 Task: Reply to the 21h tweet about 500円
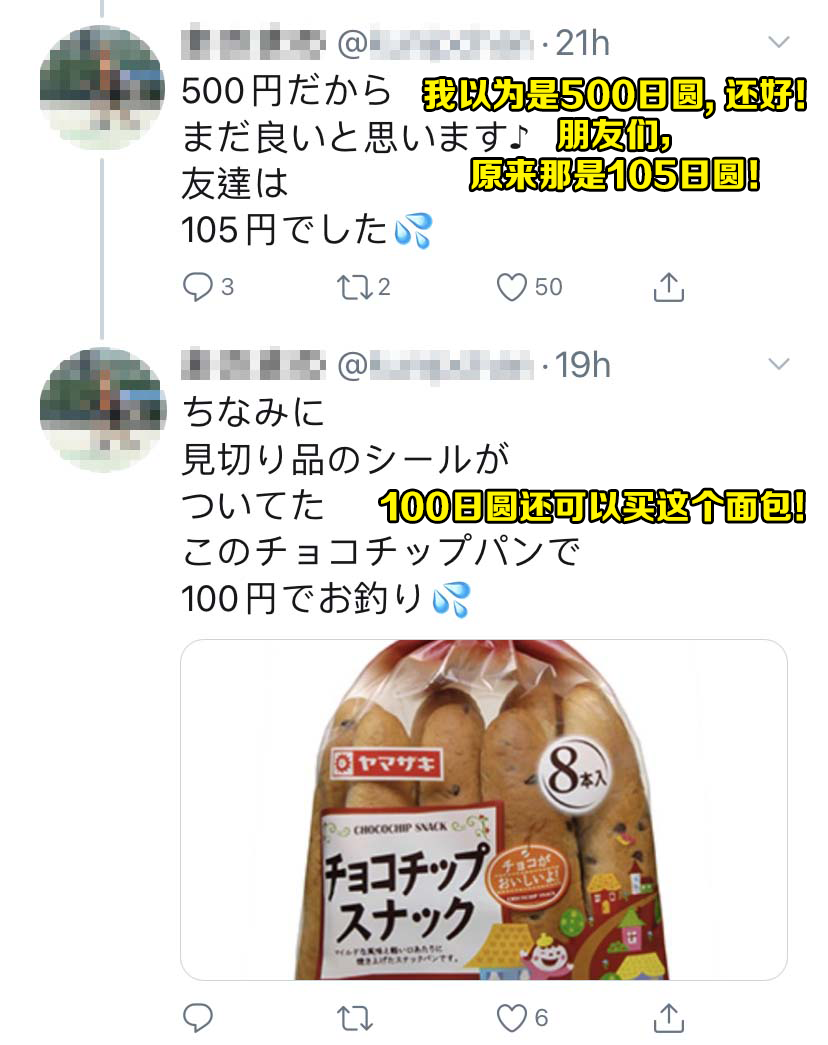tap(198, 288)
